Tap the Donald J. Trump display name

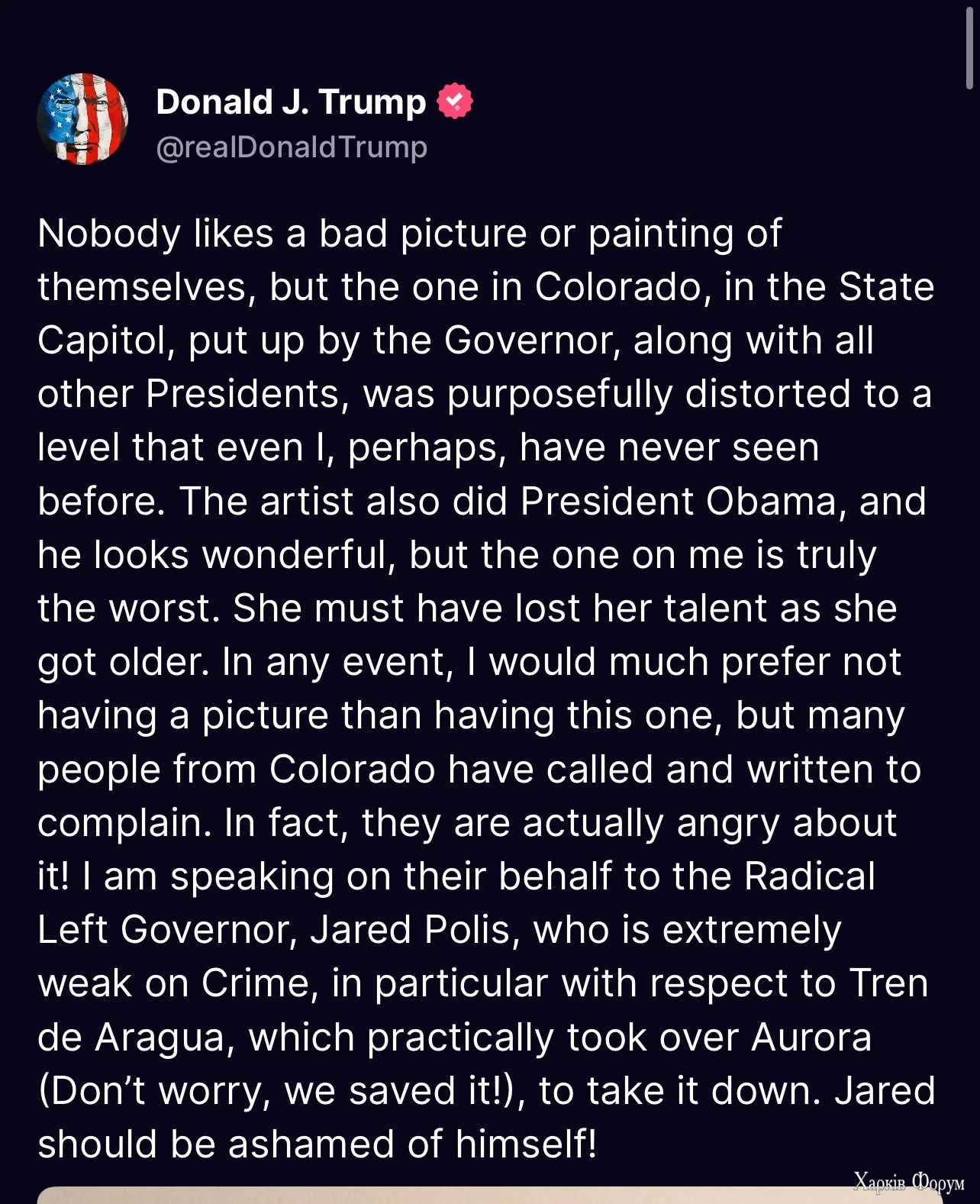point(291,102)
